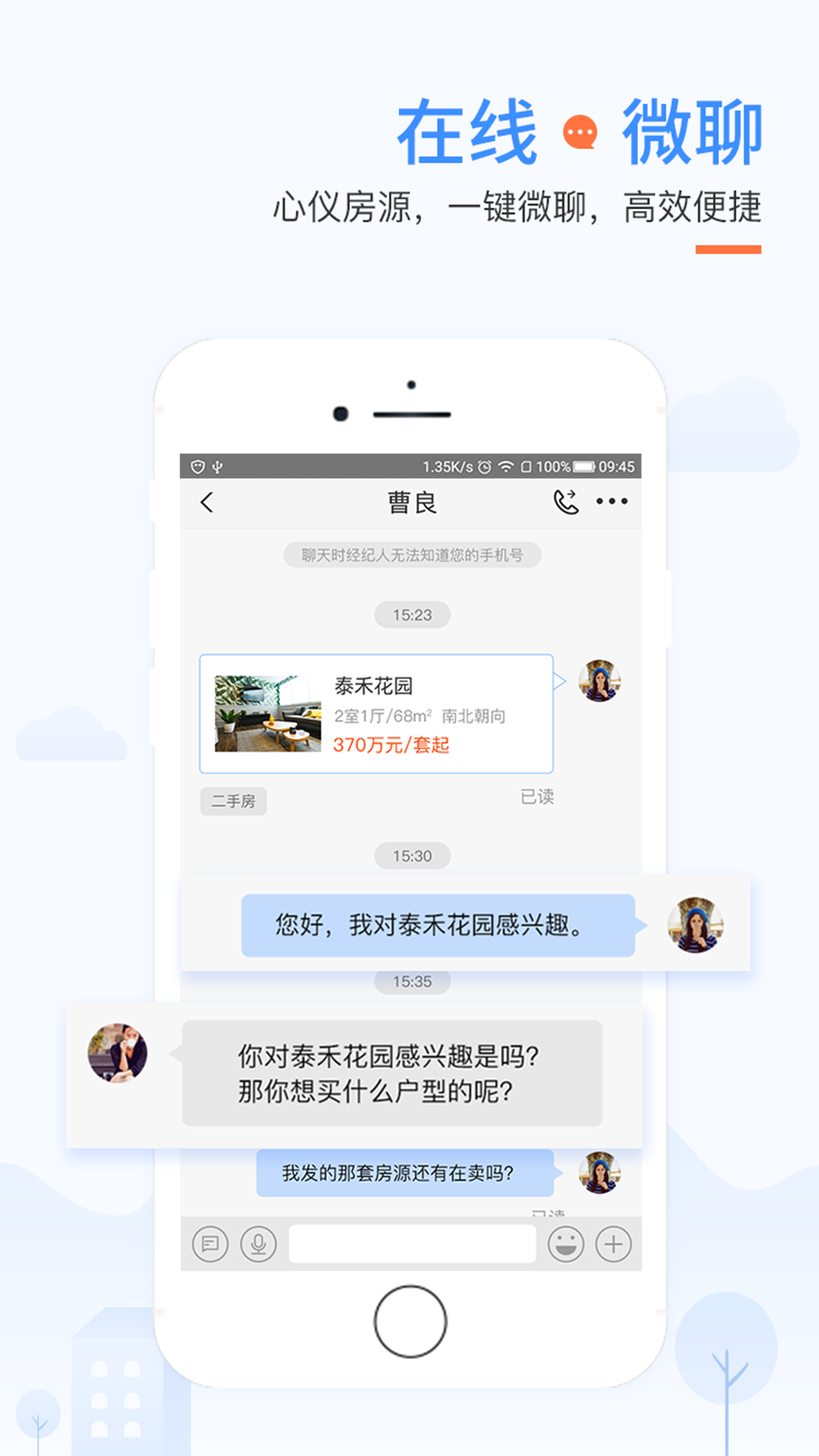819x1456 pixels.
Task: Open the three-dot more options menu
Action: (x=611, y=501)
